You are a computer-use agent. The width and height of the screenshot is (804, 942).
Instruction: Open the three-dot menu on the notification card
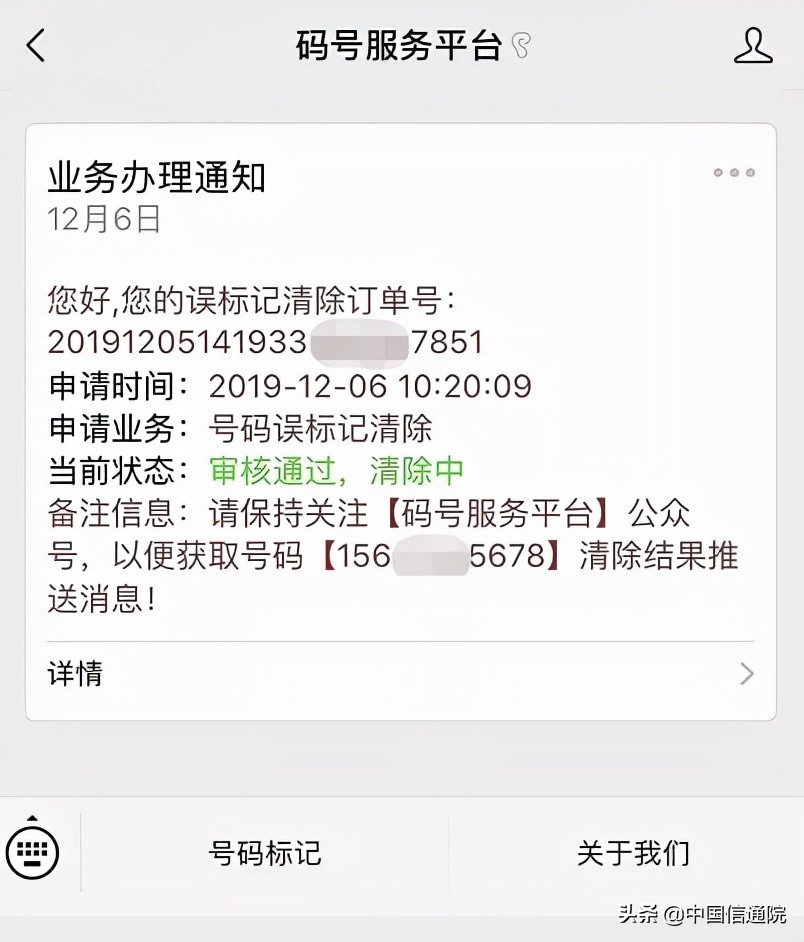[733, 172]
